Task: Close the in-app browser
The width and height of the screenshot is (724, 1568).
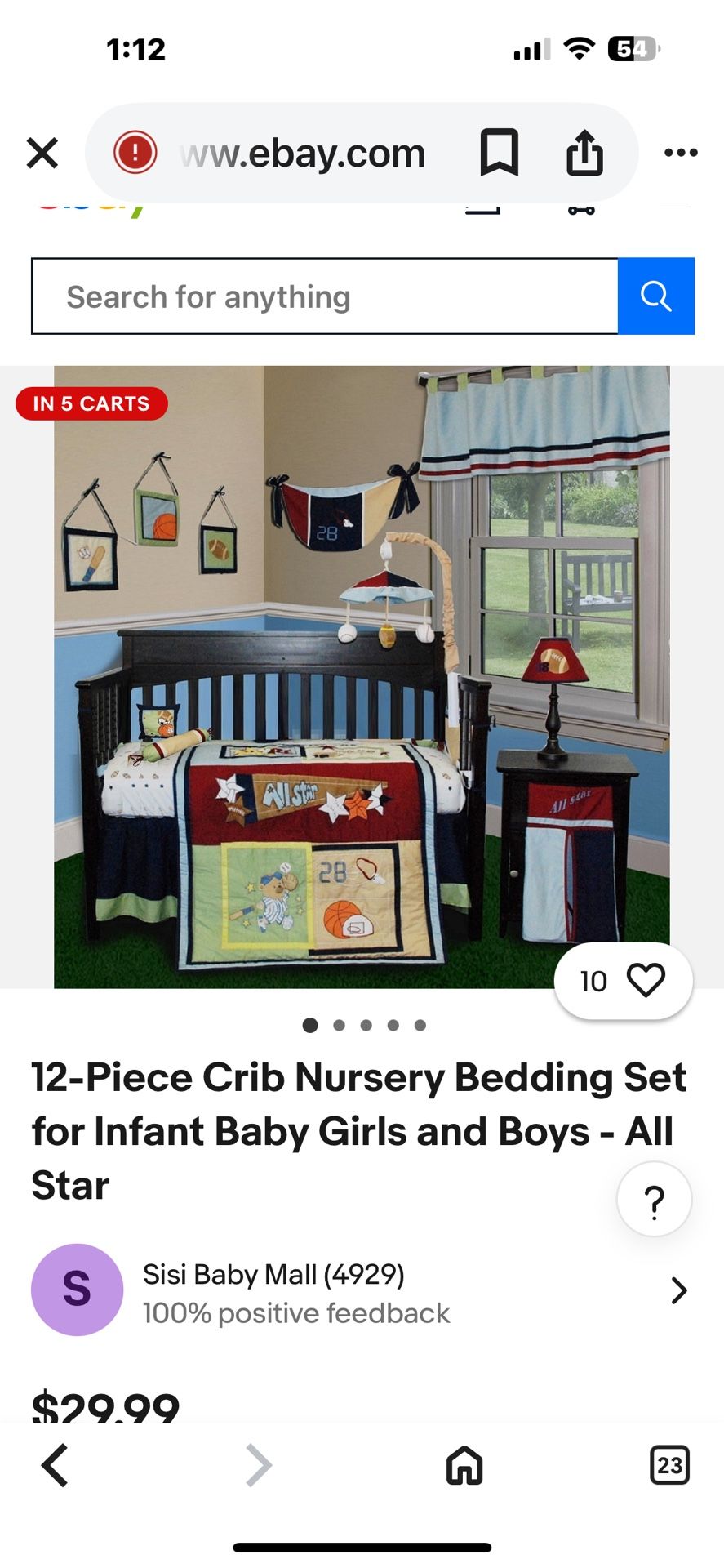Action: [x=42, y=153]
